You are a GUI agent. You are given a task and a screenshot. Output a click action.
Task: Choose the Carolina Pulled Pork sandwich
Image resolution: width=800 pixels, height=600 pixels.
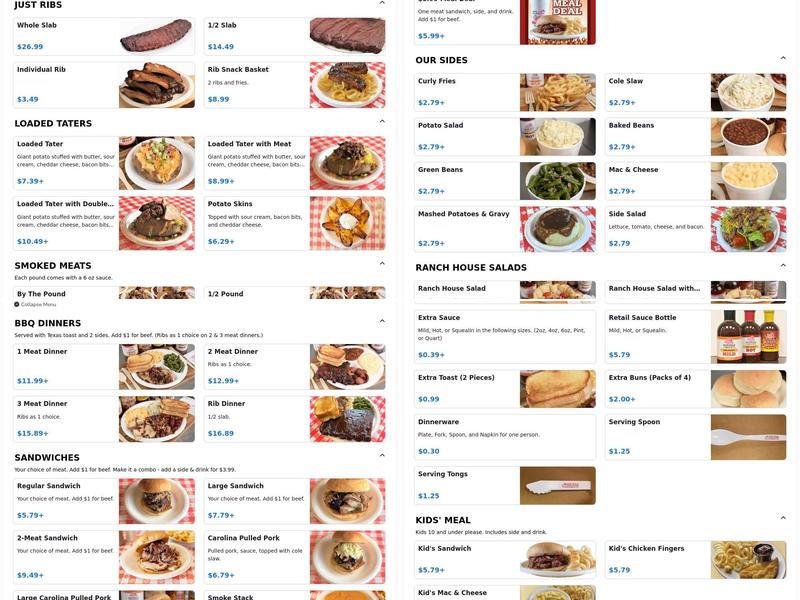(x=294, y=557)
